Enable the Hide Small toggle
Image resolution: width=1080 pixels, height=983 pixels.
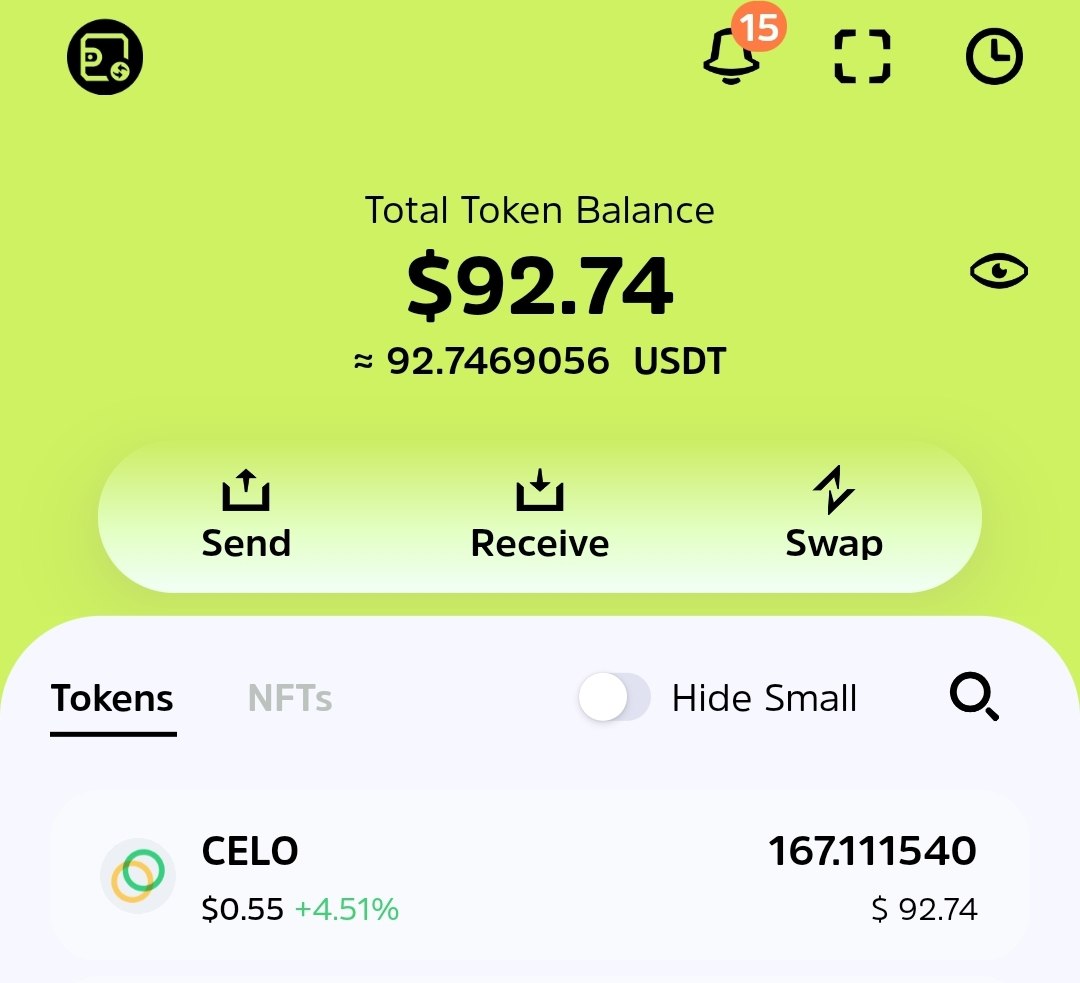615,698
